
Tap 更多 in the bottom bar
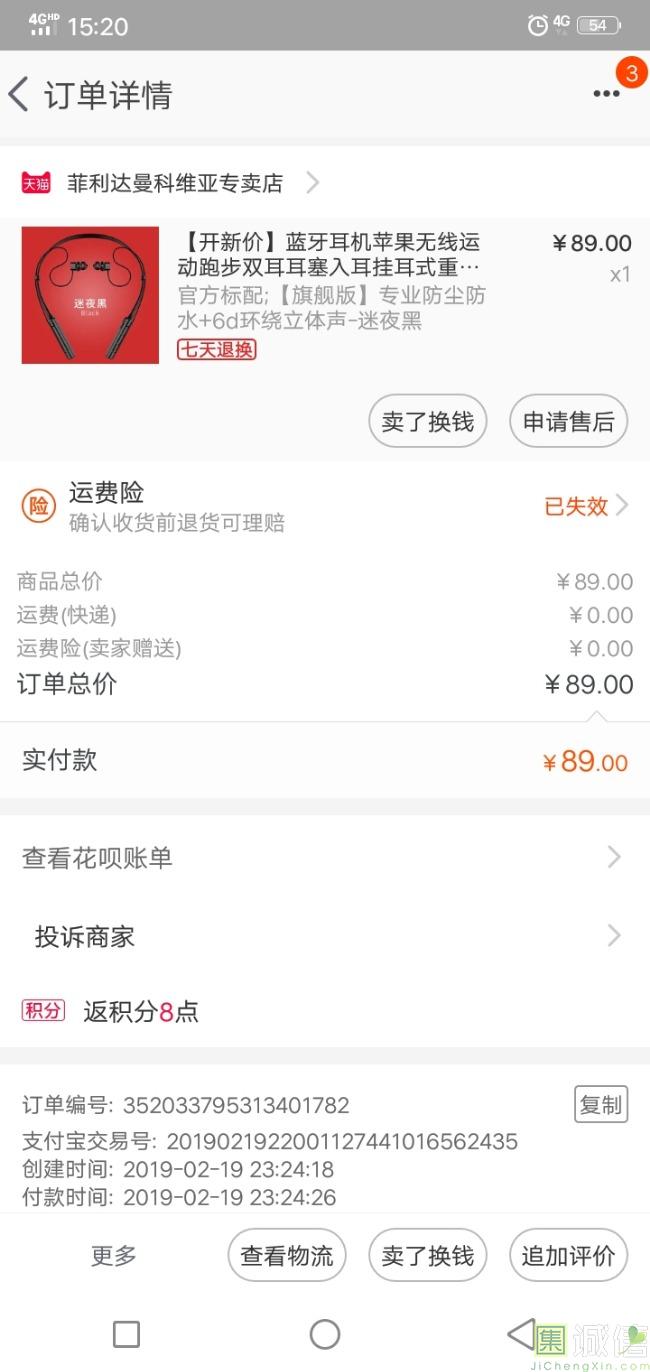[x=114, y=1255]
